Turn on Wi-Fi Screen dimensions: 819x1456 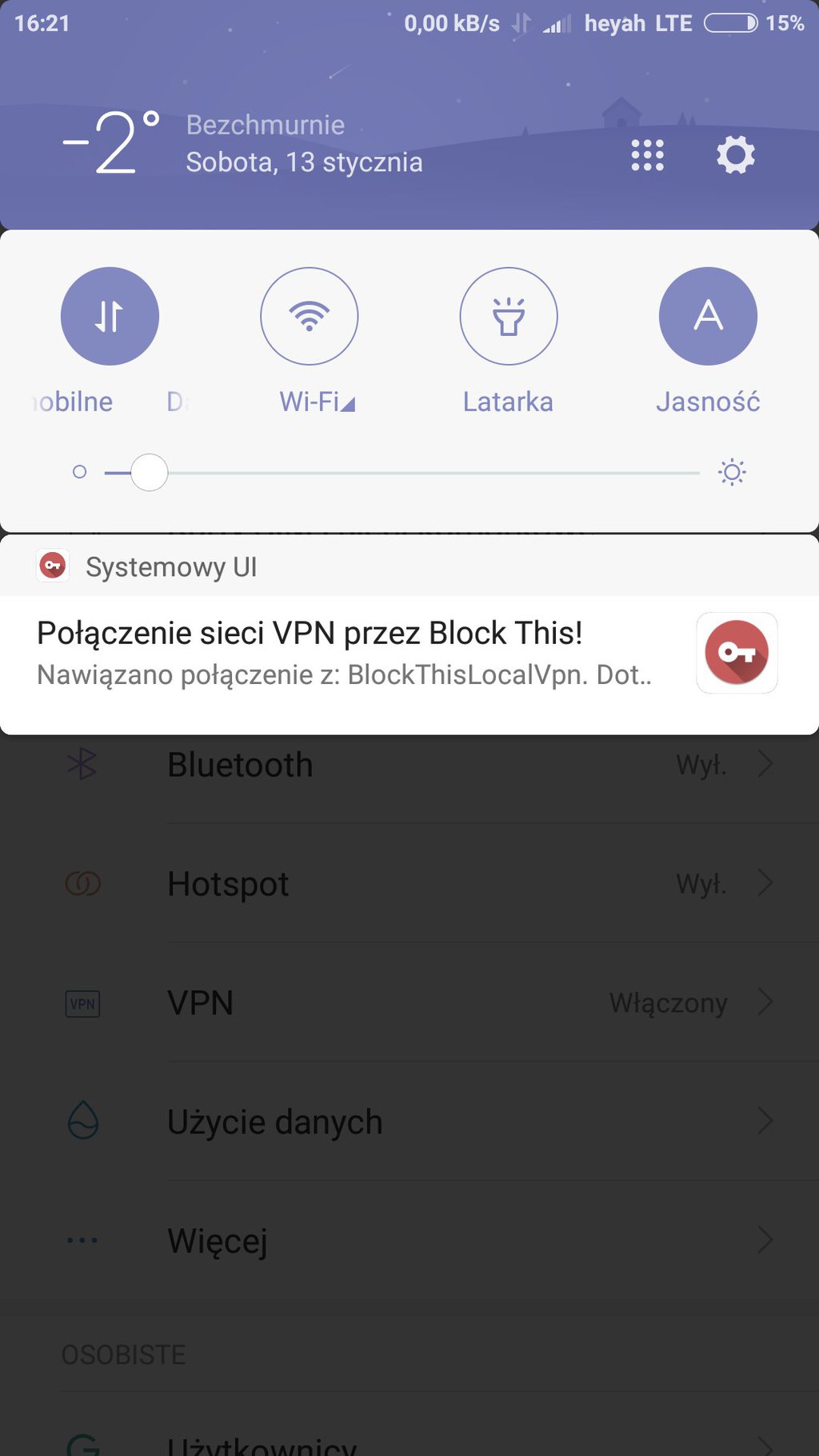[x=309, y=316]
